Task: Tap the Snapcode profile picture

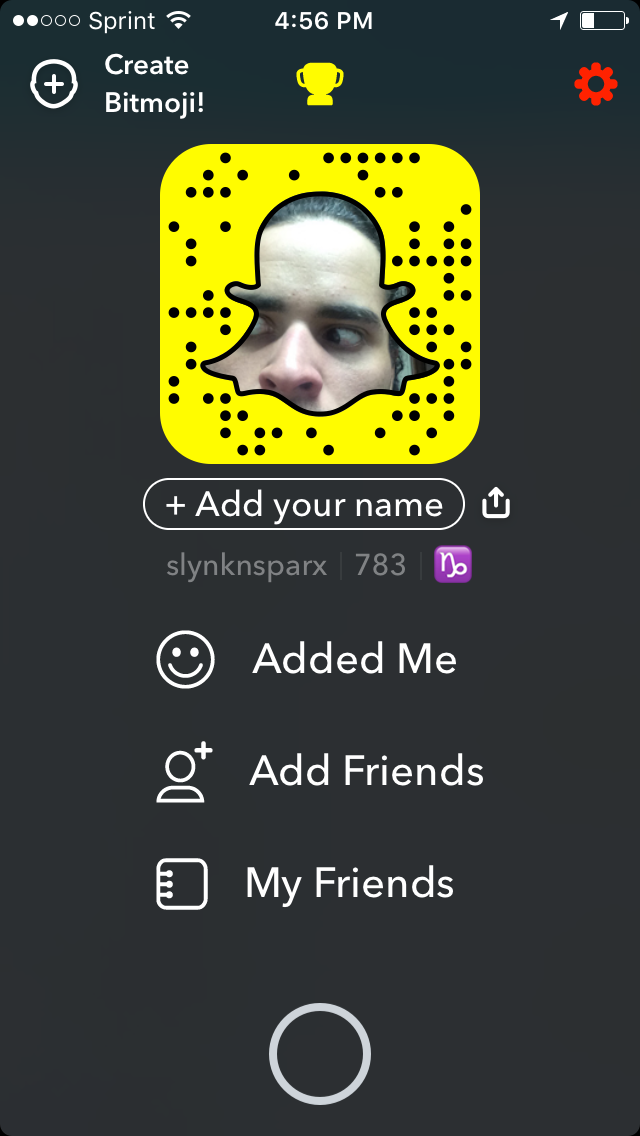Action: click(320, 304)
